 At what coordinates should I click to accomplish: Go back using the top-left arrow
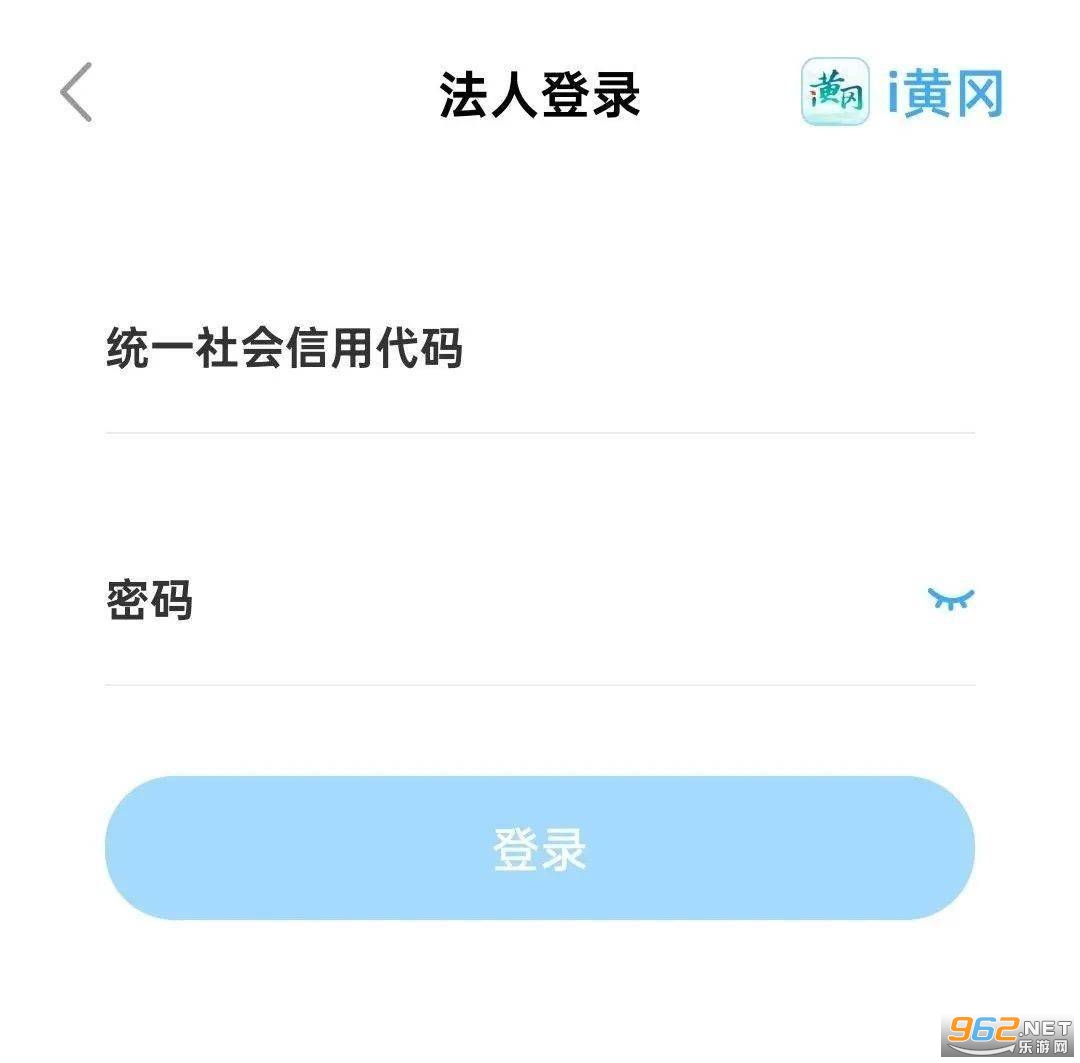tap(76, 92)
